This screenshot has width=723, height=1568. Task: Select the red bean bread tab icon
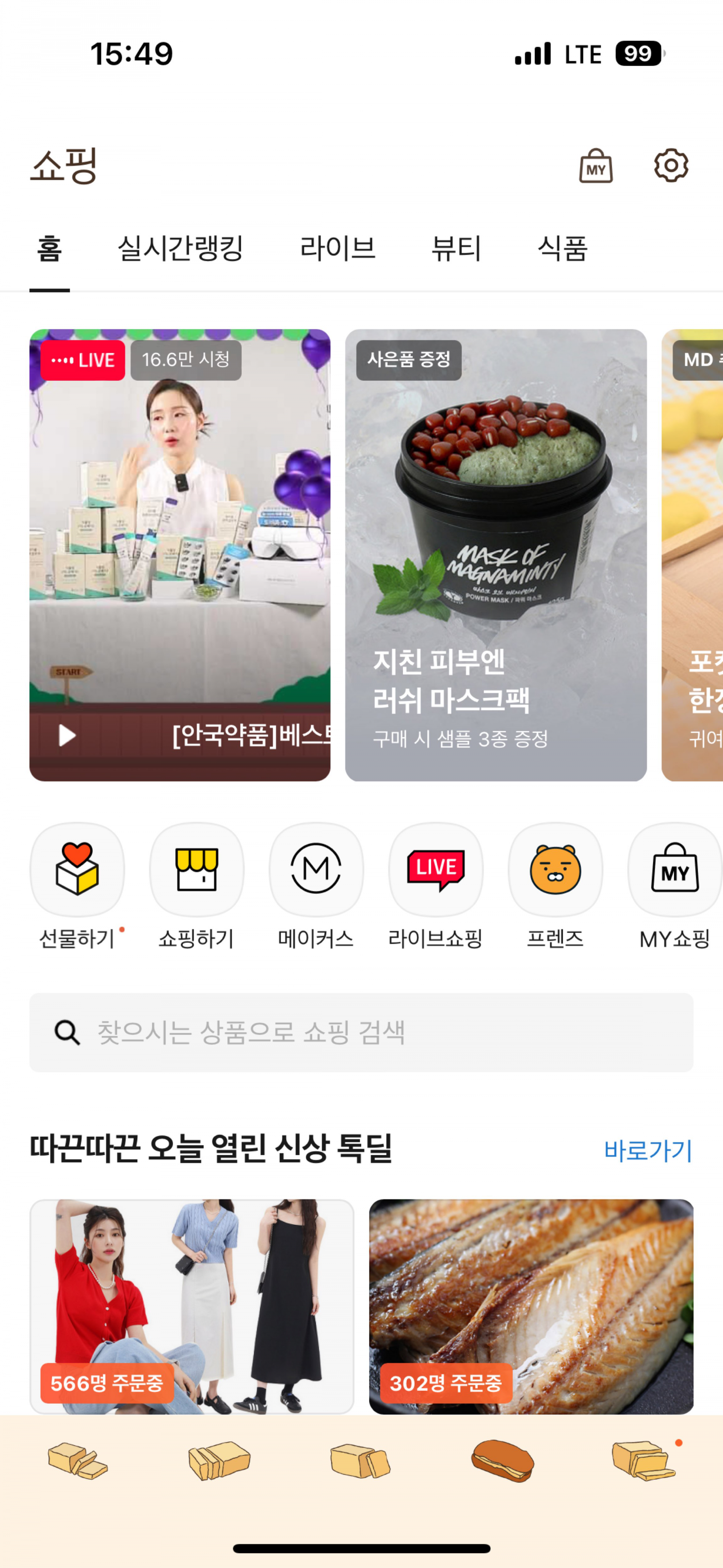502,1460
